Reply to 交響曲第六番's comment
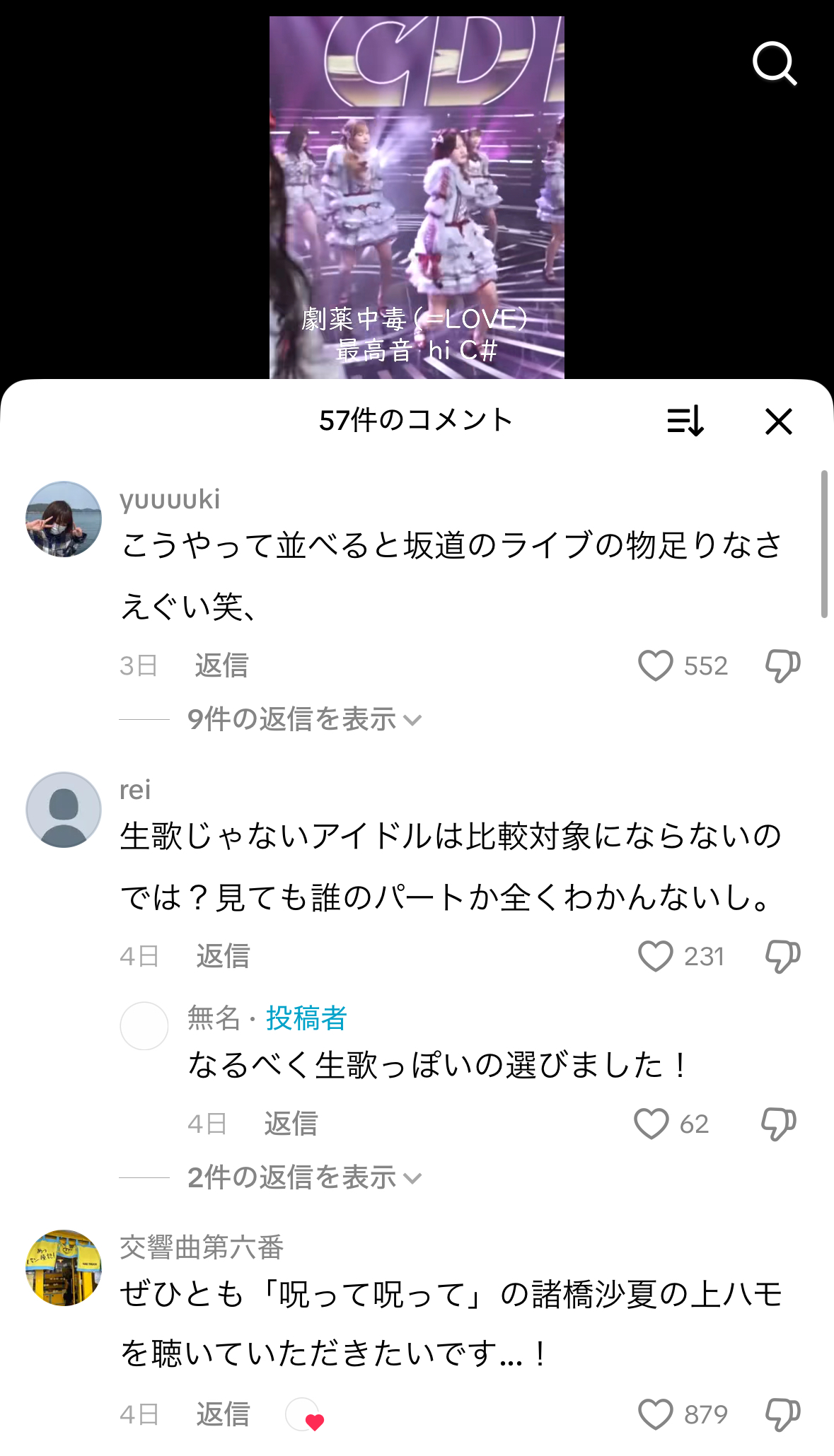 click(x=223, y=1414)
